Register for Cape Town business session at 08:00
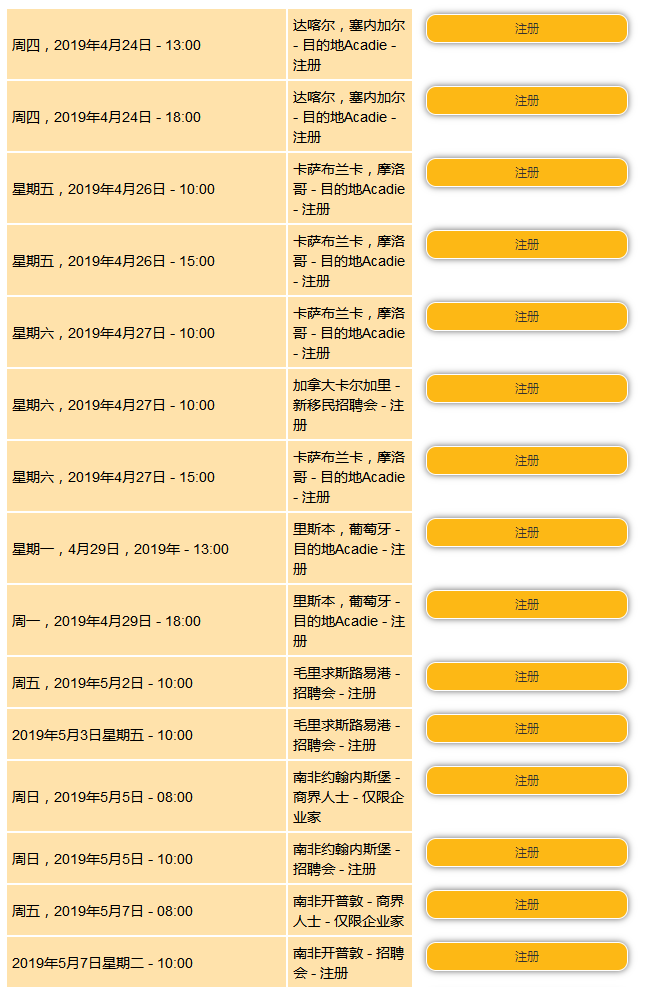Viewport: 659px width, 987px height. point(527,905)
